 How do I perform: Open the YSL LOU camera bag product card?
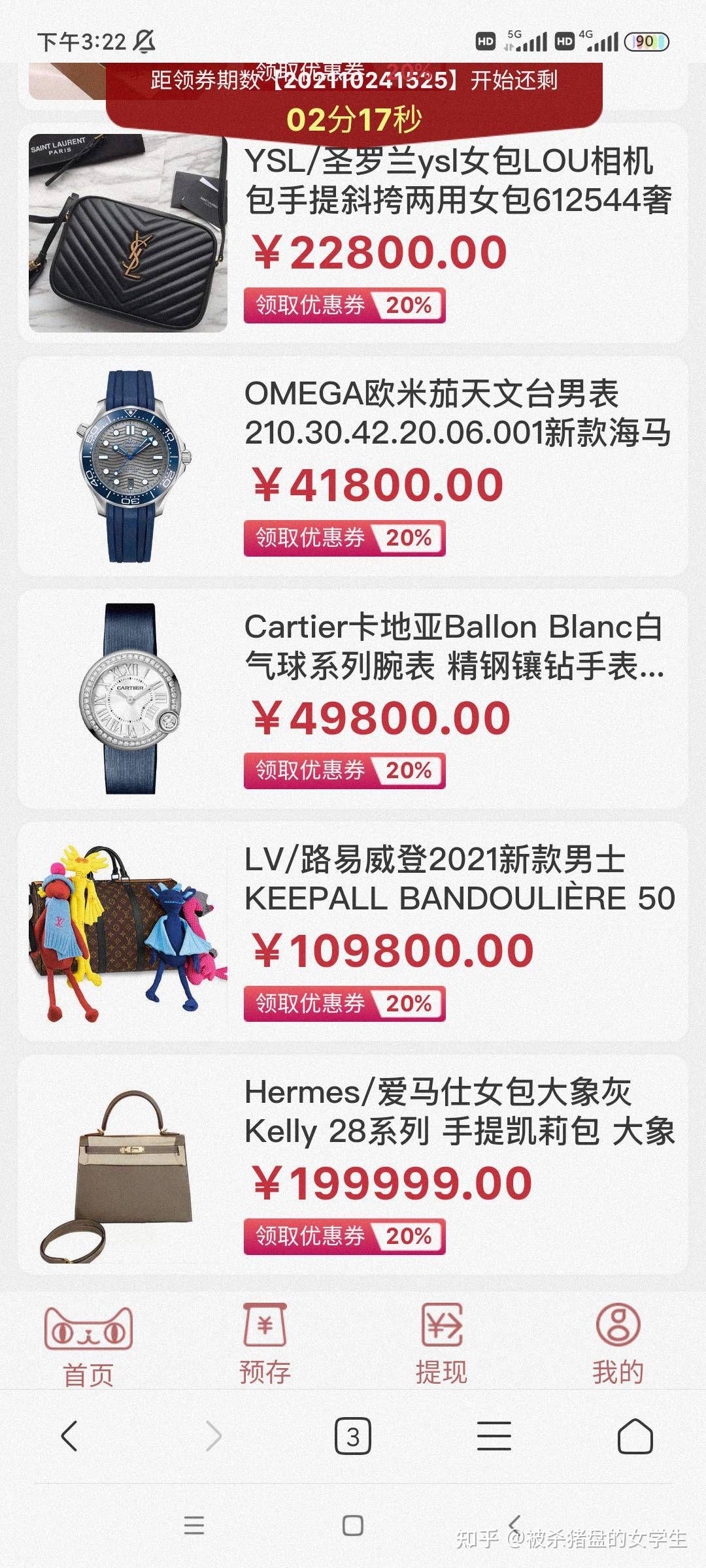(x=353, y=233)
